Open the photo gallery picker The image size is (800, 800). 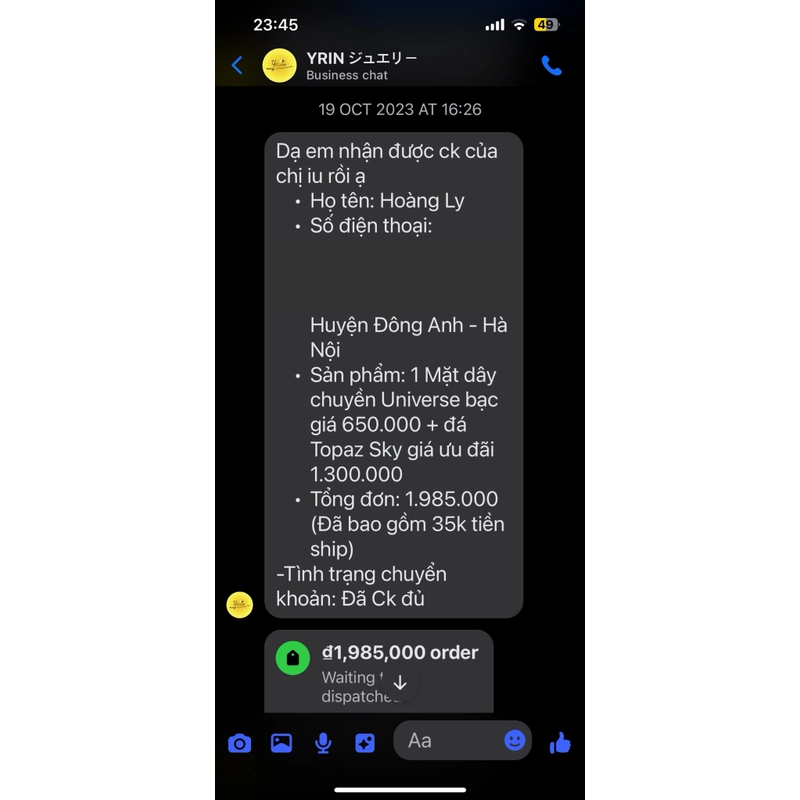pyautogui.click(x=282, y=743)
